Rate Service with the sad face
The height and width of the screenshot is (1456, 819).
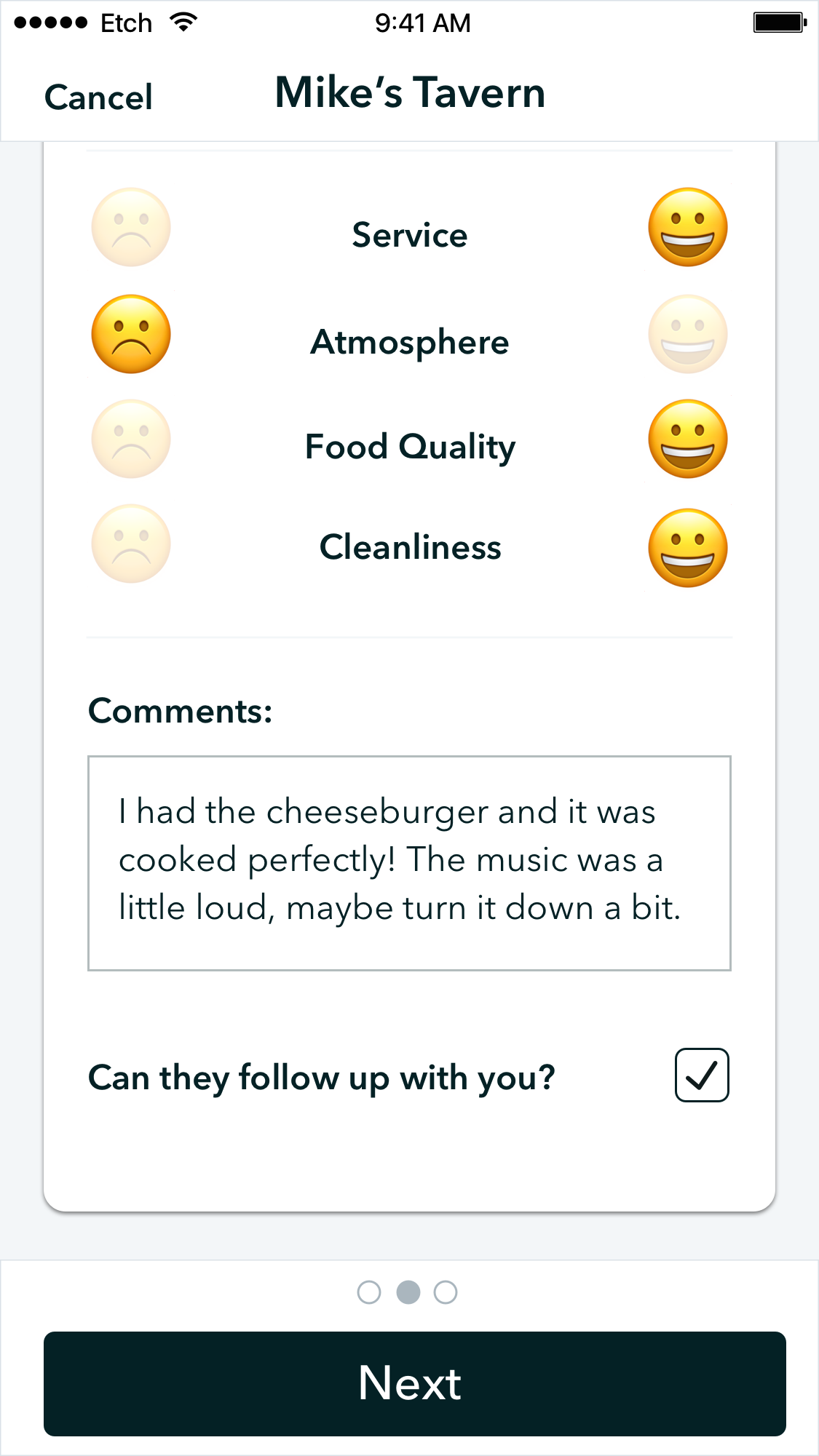point(131,228)
